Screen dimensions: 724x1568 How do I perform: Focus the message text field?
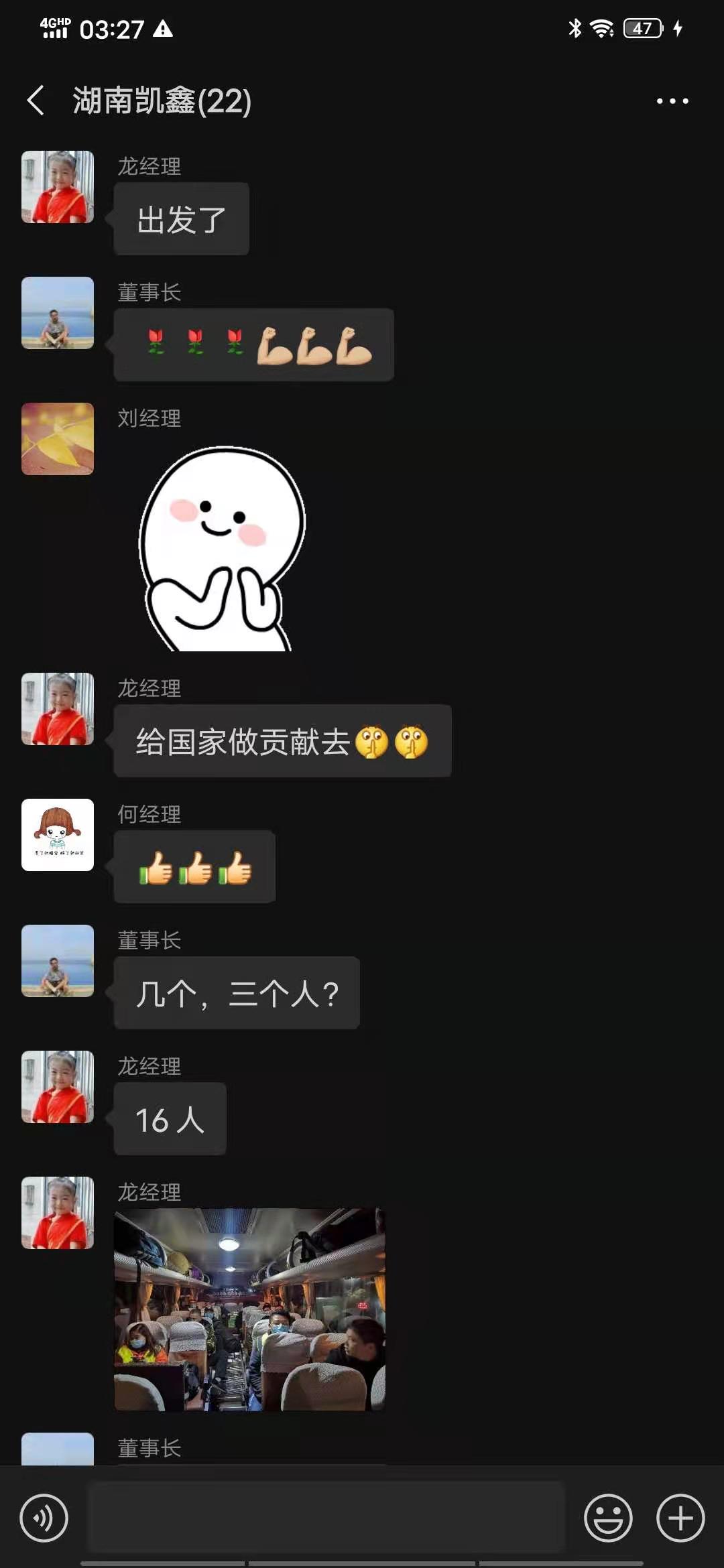pyautogui.click(x=326, y=1518)
